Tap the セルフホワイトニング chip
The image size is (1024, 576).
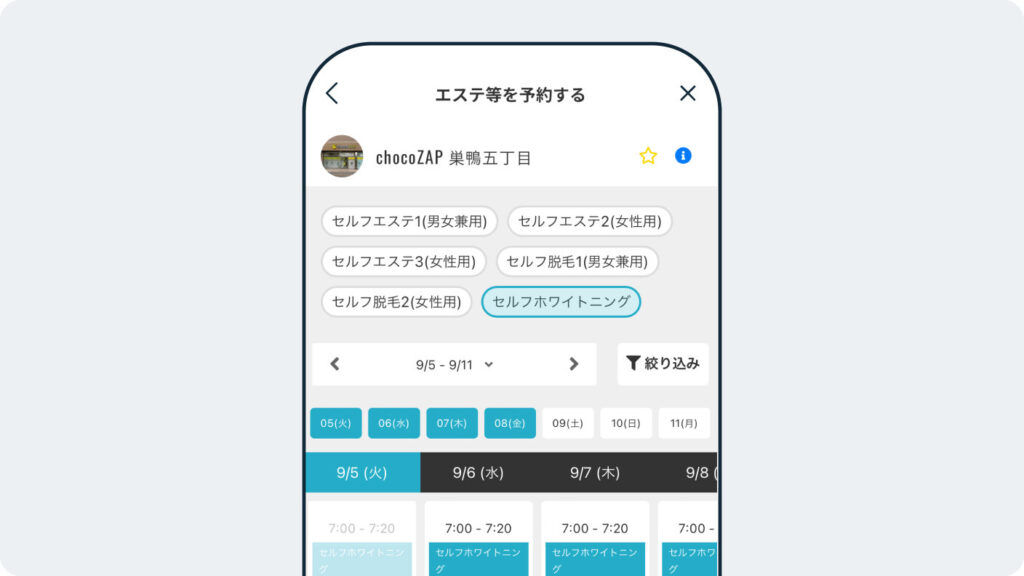(x=561, y=301)
